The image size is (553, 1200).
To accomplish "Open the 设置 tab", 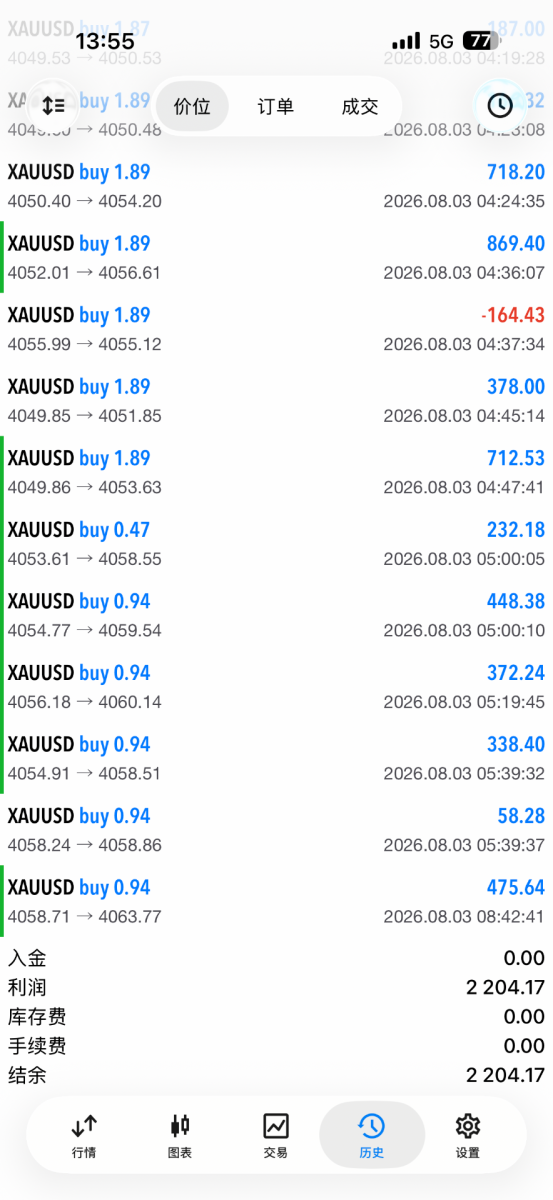I will tap(467, 1136).
